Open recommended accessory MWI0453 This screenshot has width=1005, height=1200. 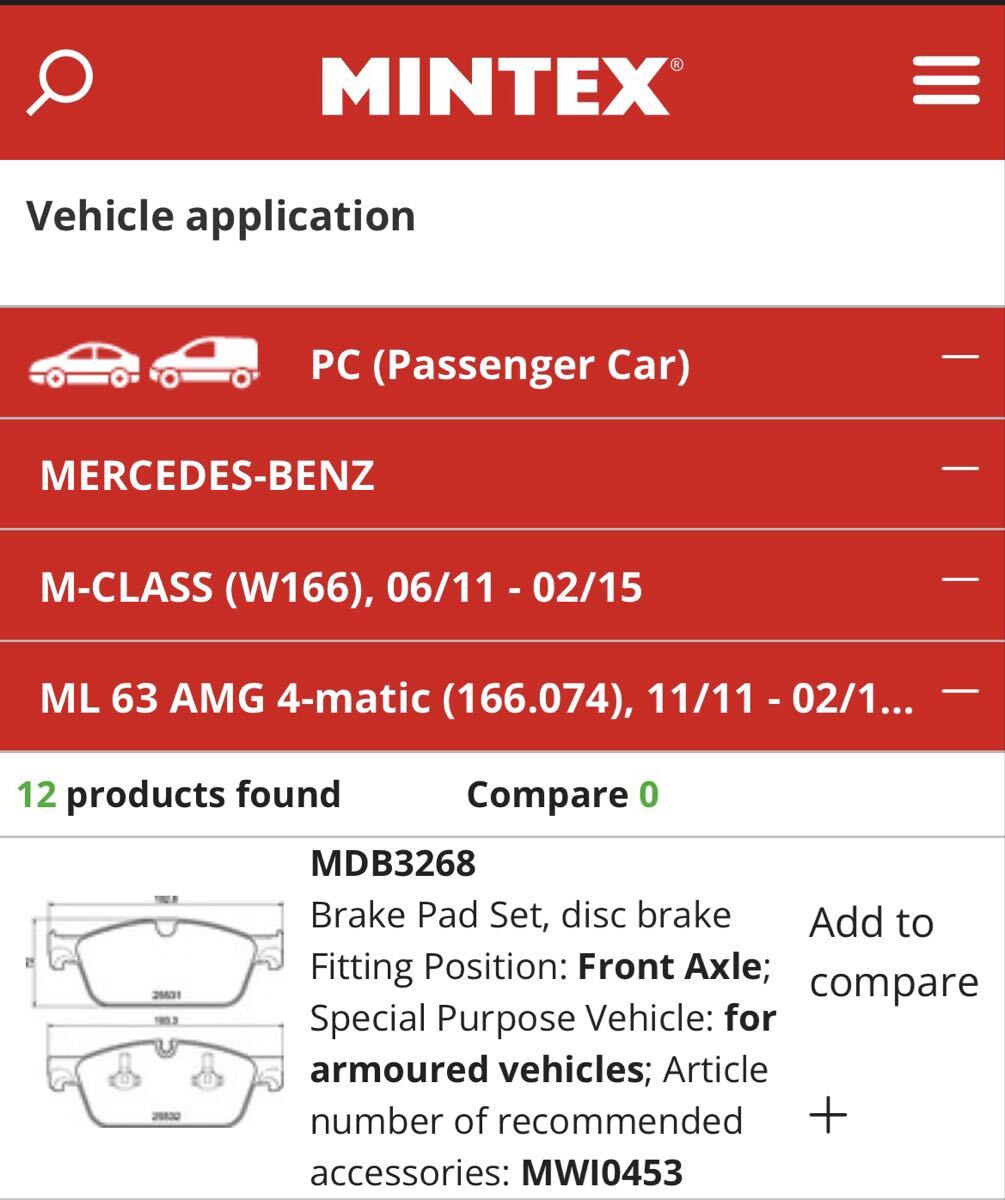601,1172
